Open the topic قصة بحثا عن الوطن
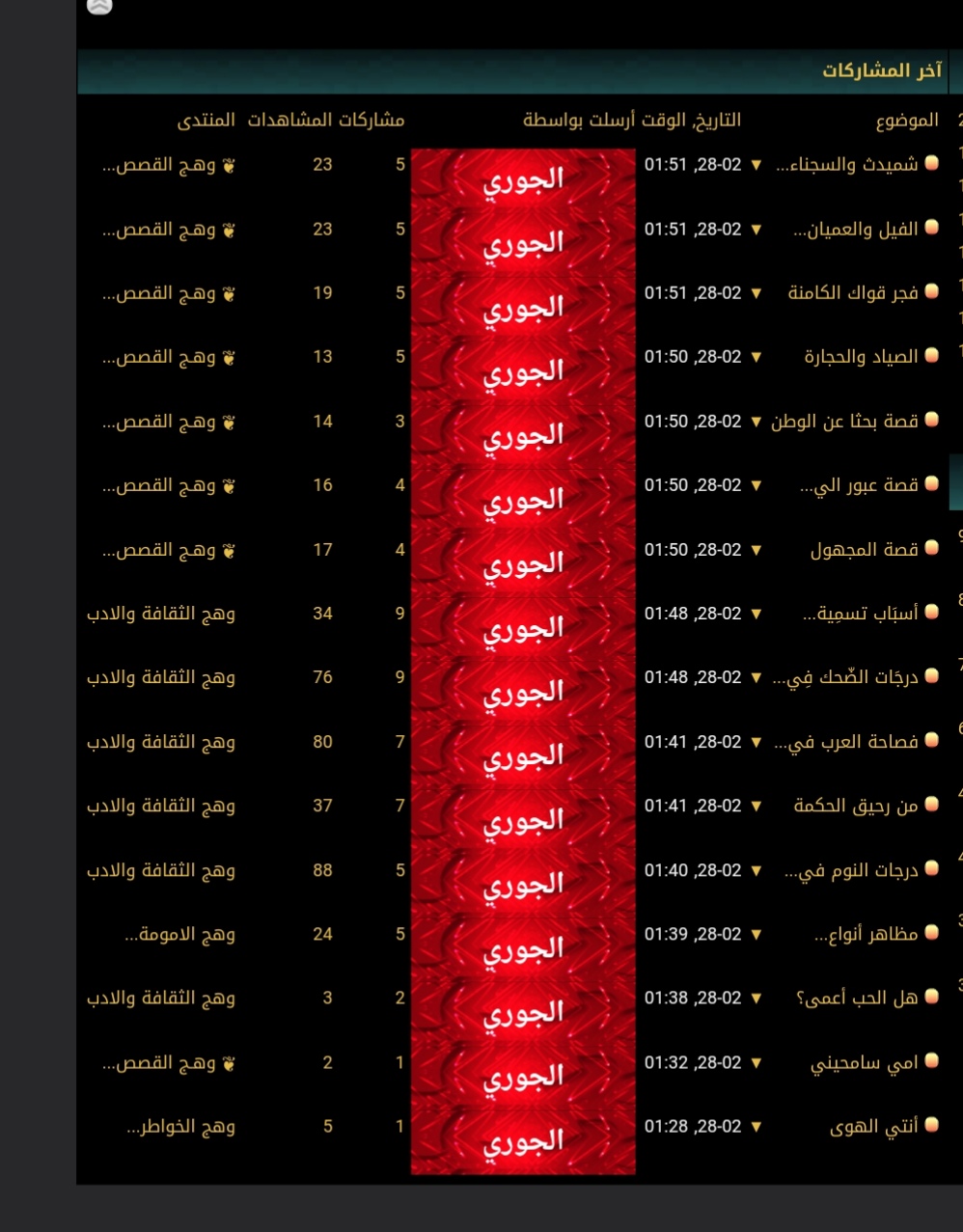This screenshot has height=1232, width=963. [844, 422]
